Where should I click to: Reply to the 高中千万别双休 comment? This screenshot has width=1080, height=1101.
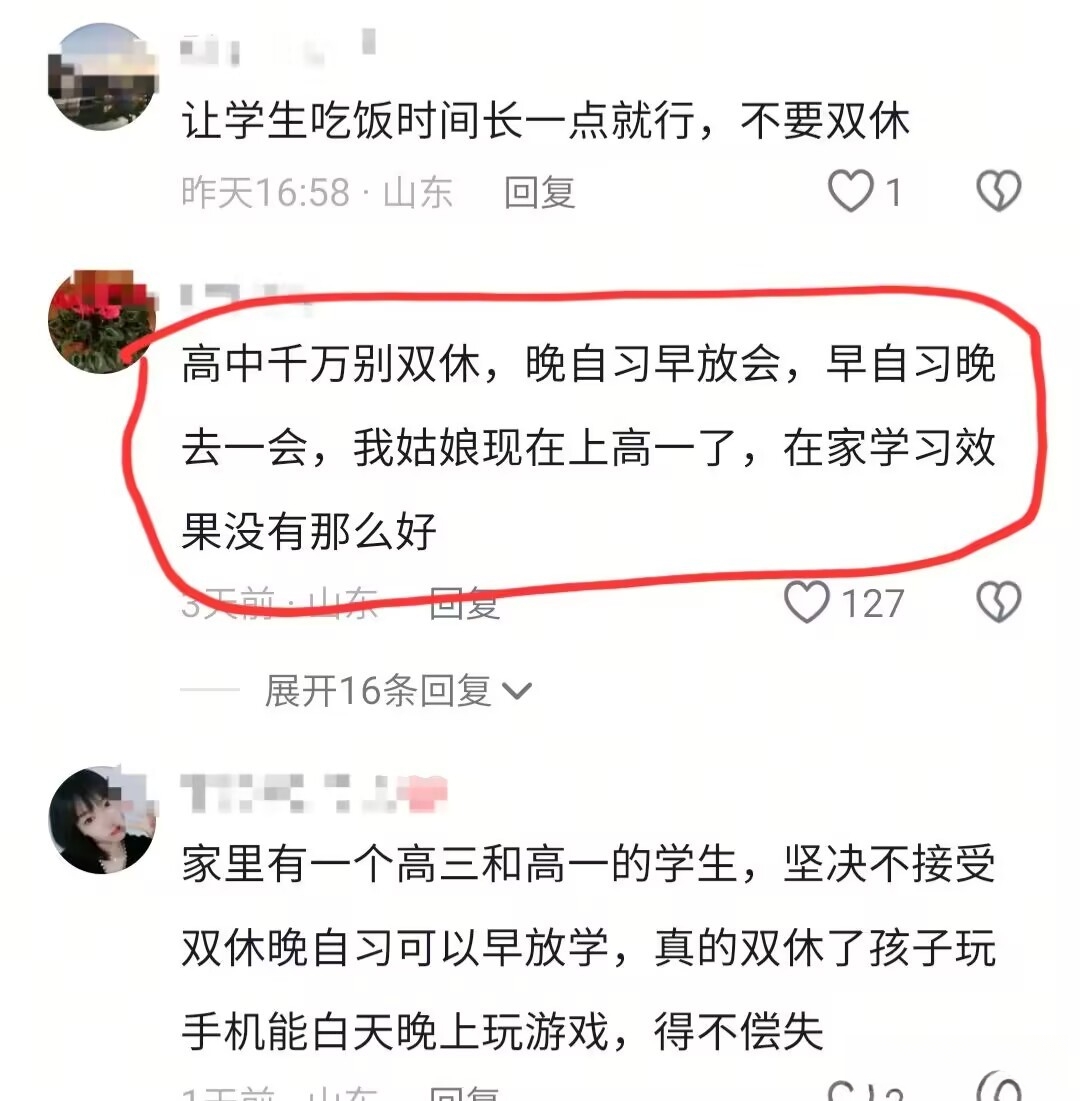click(464, 603)
